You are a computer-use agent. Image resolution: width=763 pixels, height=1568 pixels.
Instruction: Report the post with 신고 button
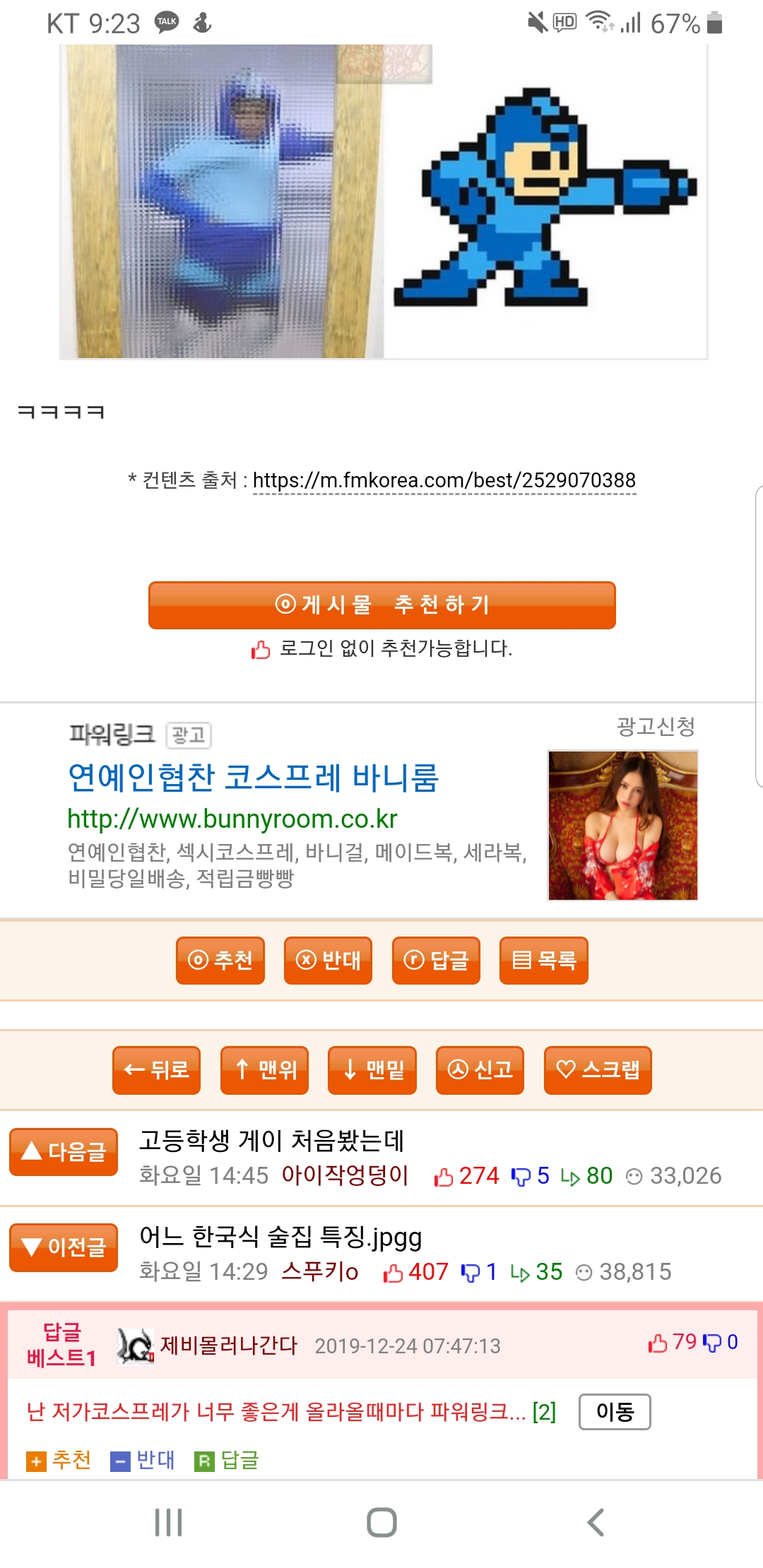(x=480, y=1069)
